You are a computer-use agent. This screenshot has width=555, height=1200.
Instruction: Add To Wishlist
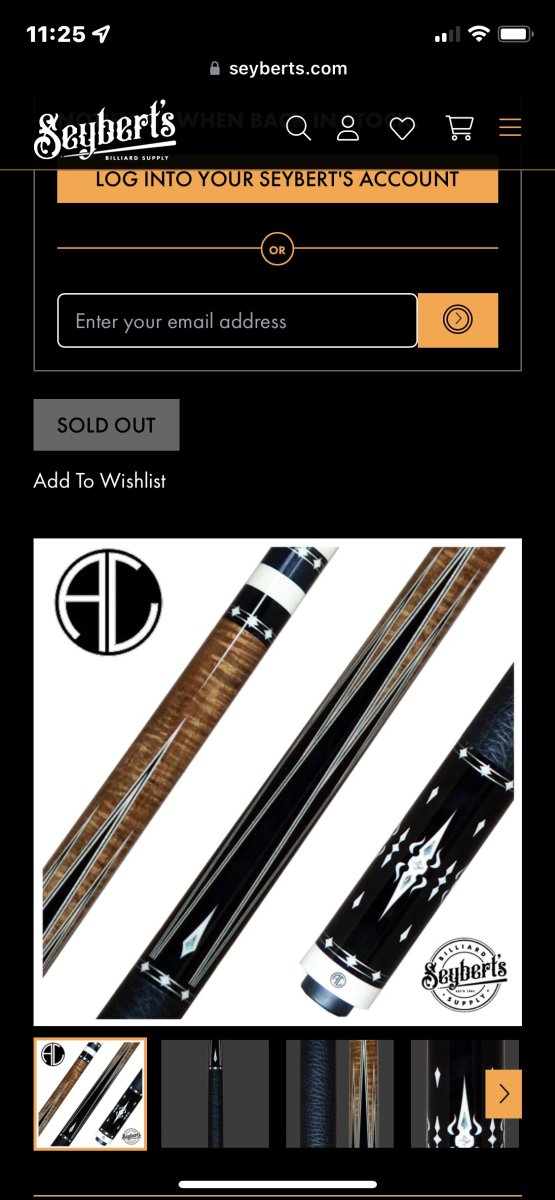click(100, 481)
